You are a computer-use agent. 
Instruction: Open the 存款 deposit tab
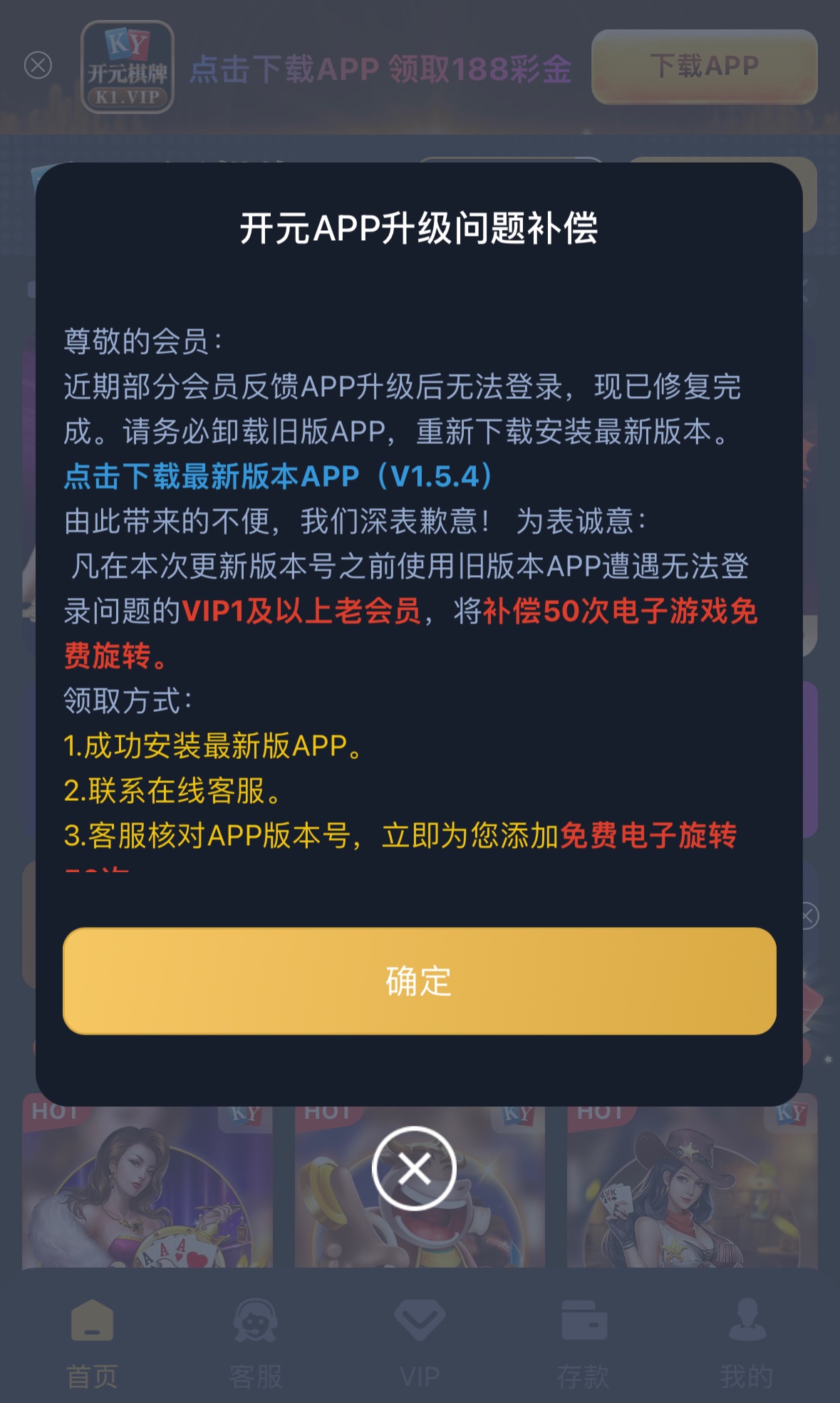pos(584,1343)
